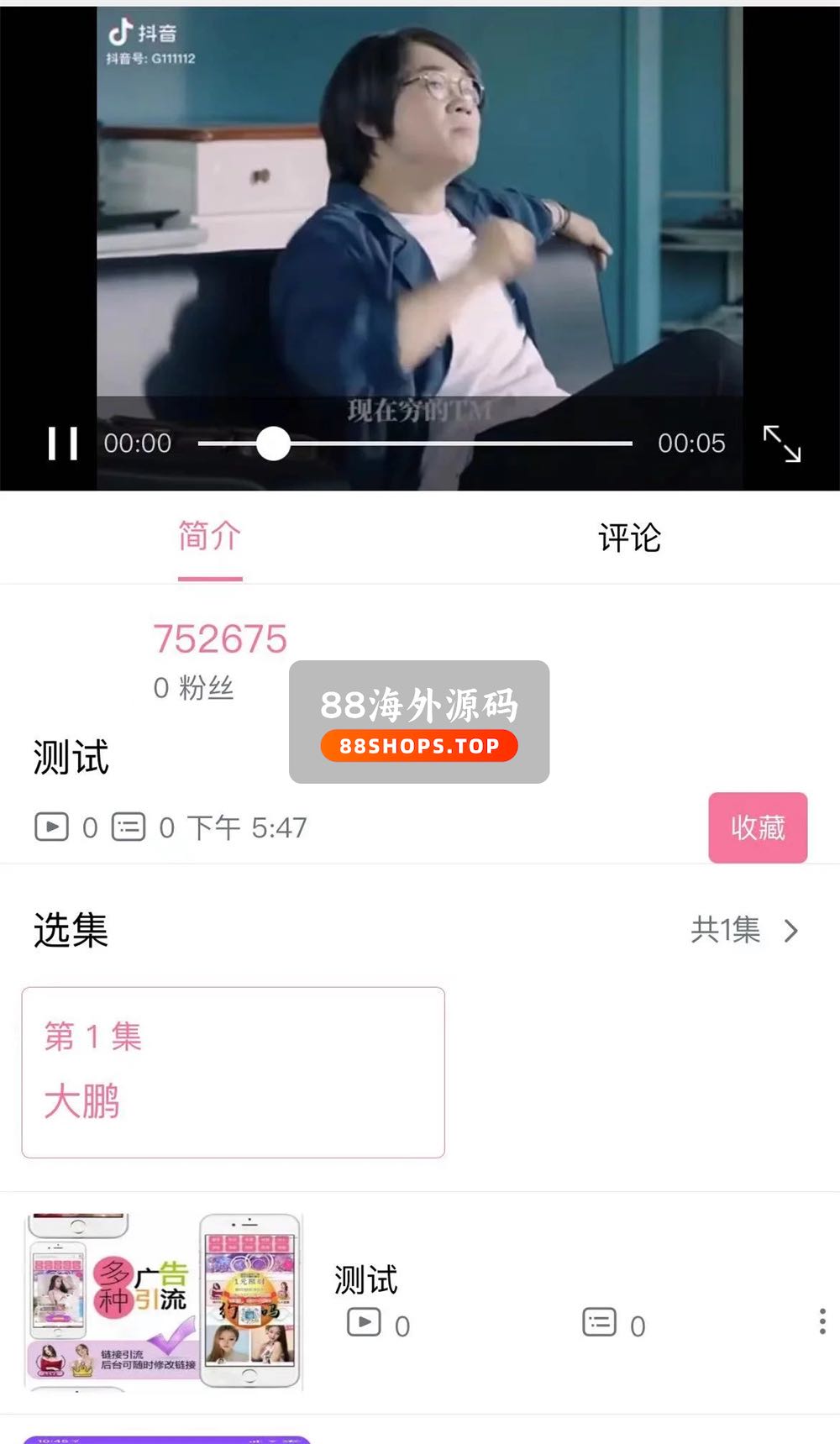The image size is (840, 1444).
Task: Pause the playing video
Action: coord(63,444)
